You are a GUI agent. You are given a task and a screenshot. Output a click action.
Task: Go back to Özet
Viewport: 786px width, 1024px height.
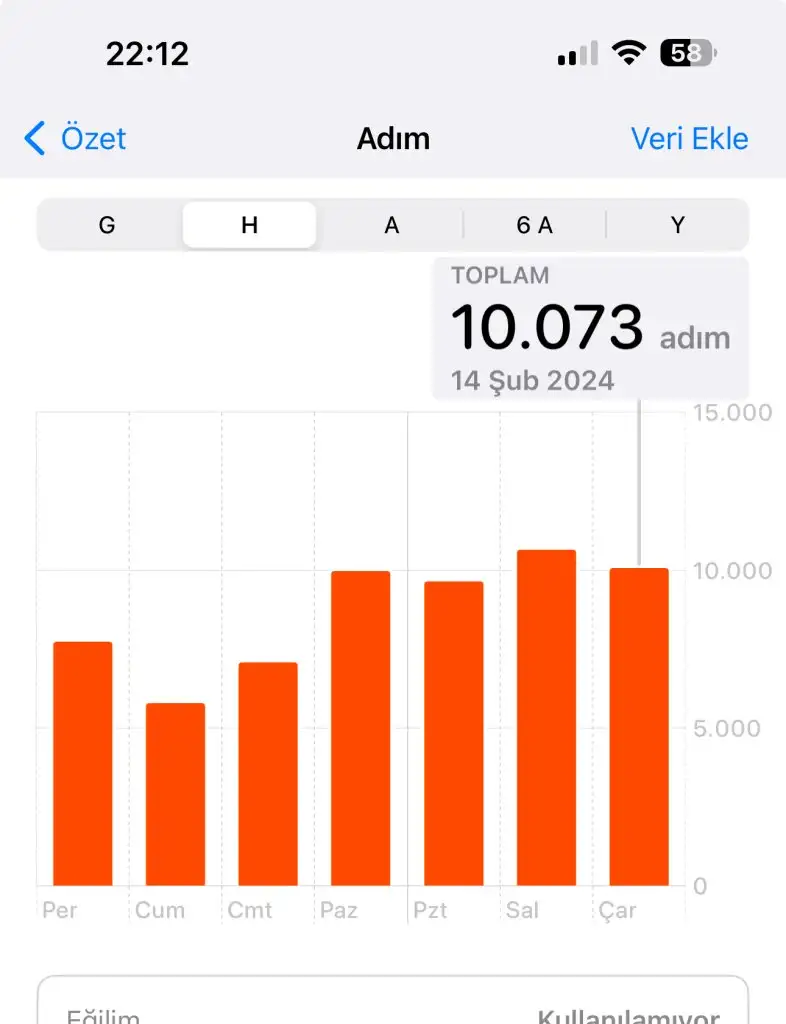(76, 138)
